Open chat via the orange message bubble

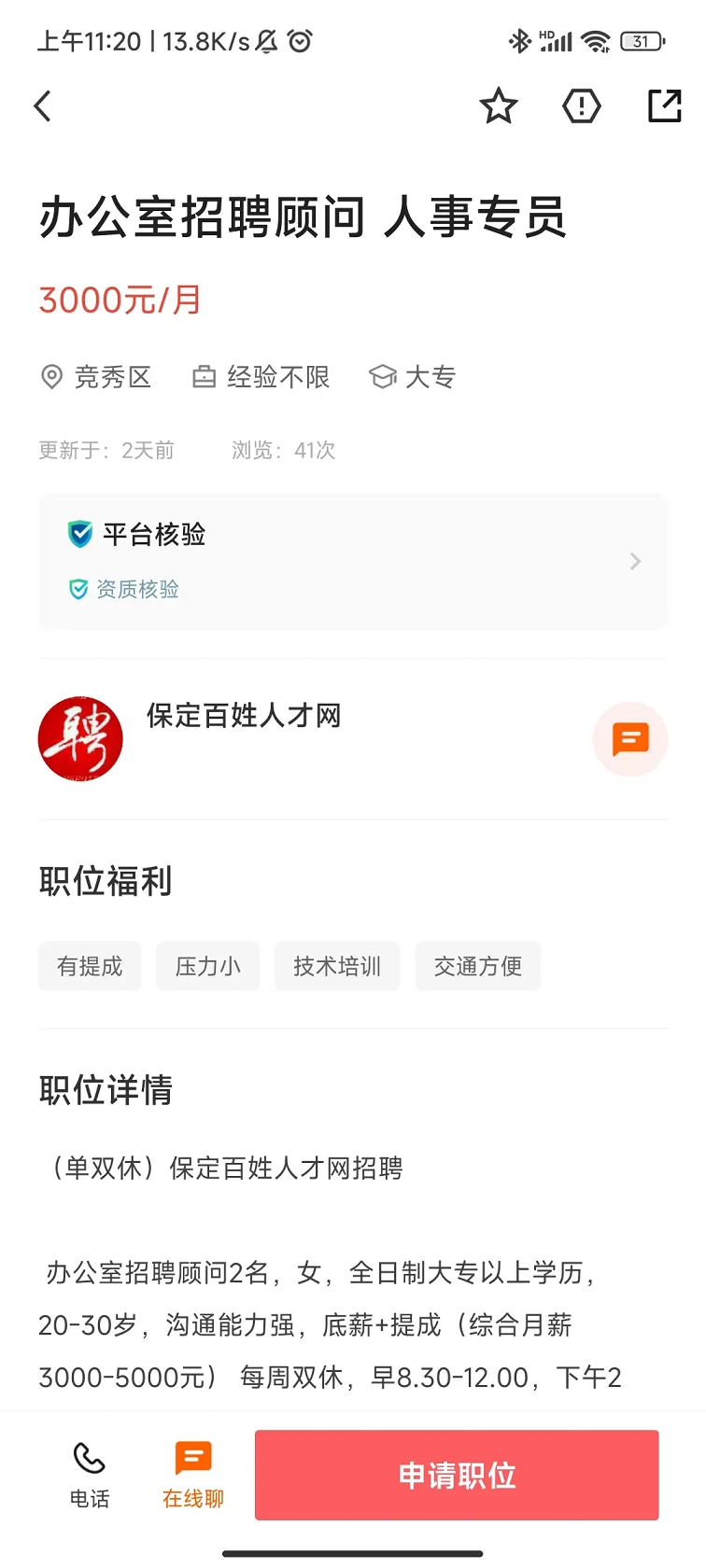click(630, 738)
